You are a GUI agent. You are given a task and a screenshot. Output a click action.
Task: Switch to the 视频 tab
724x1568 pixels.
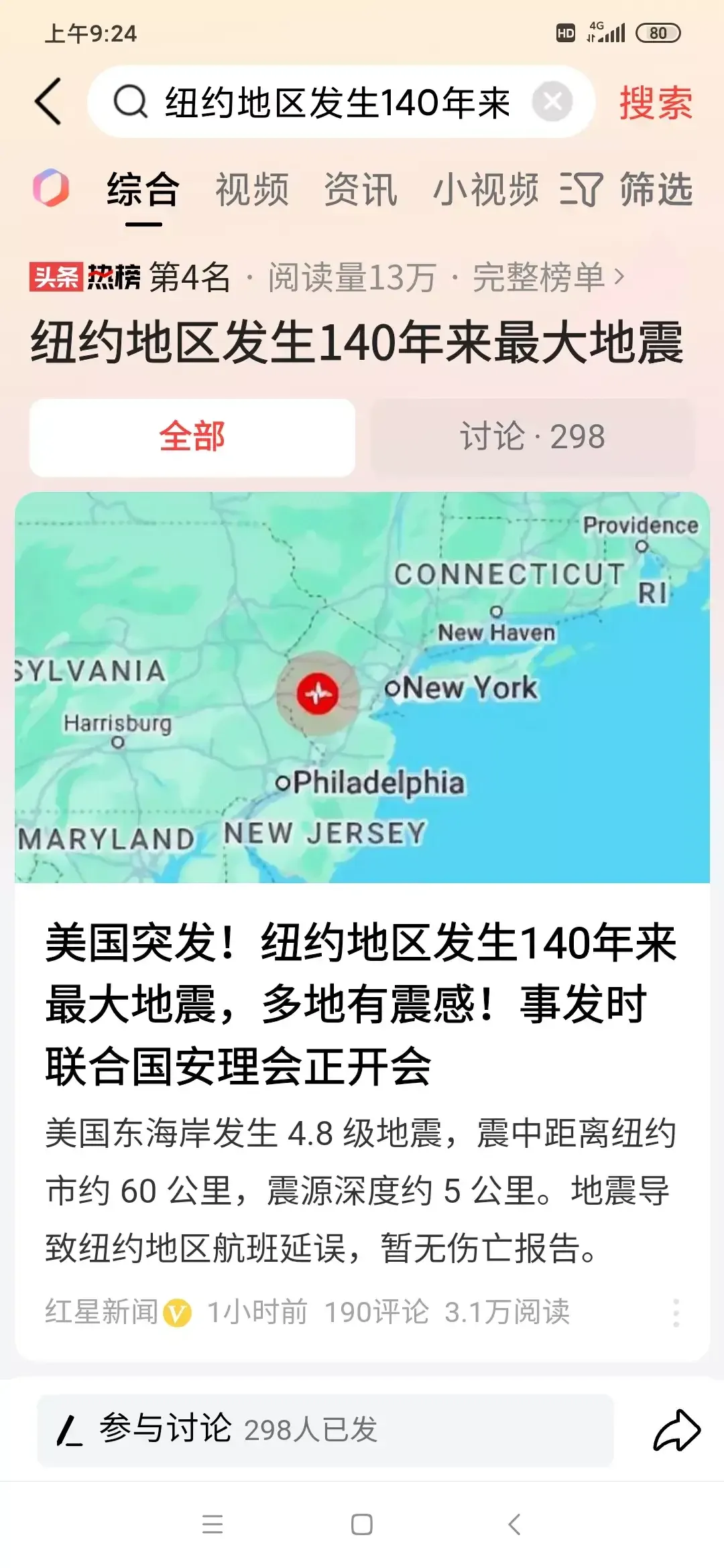pos(251,189)
